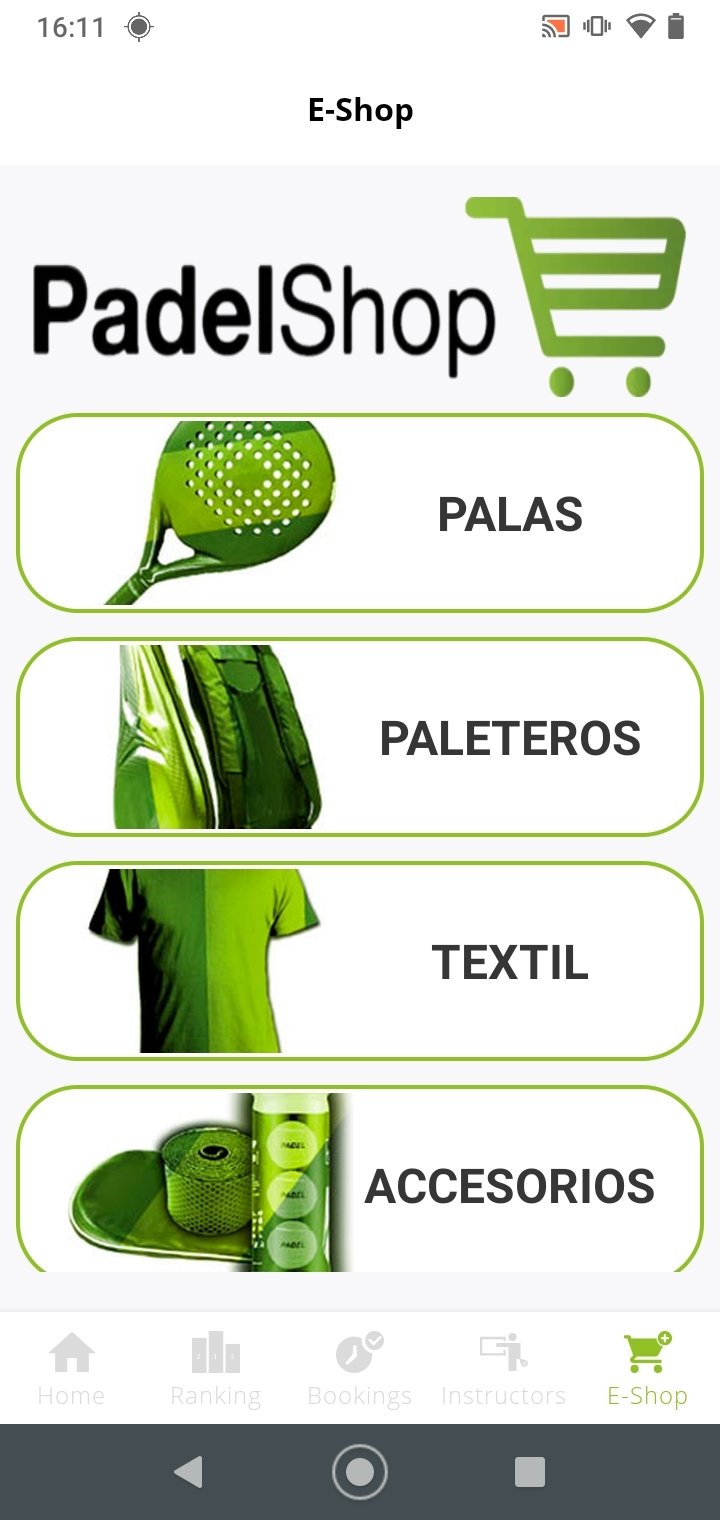Go to the Ranking tab
The width and height of the screenshot is (720, 1520).
click(216, 1368)
